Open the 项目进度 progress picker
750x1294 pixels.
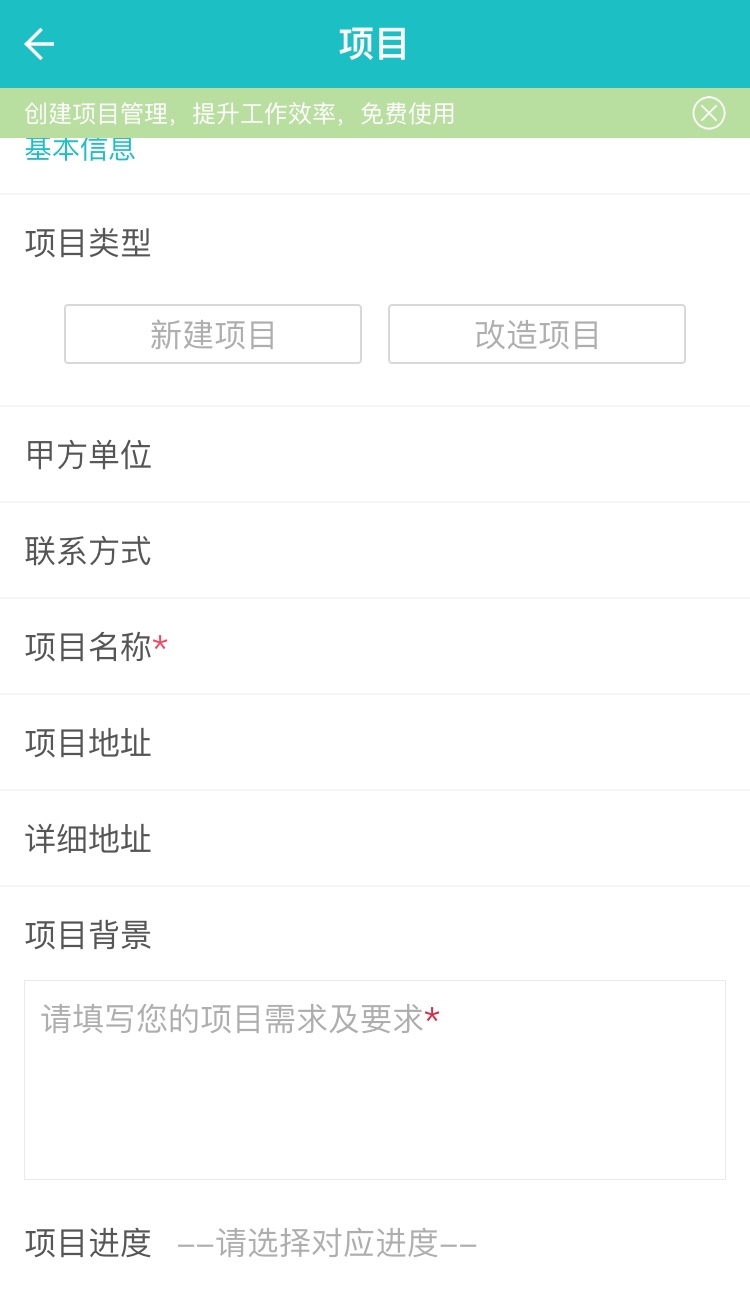pos(326,1243)
